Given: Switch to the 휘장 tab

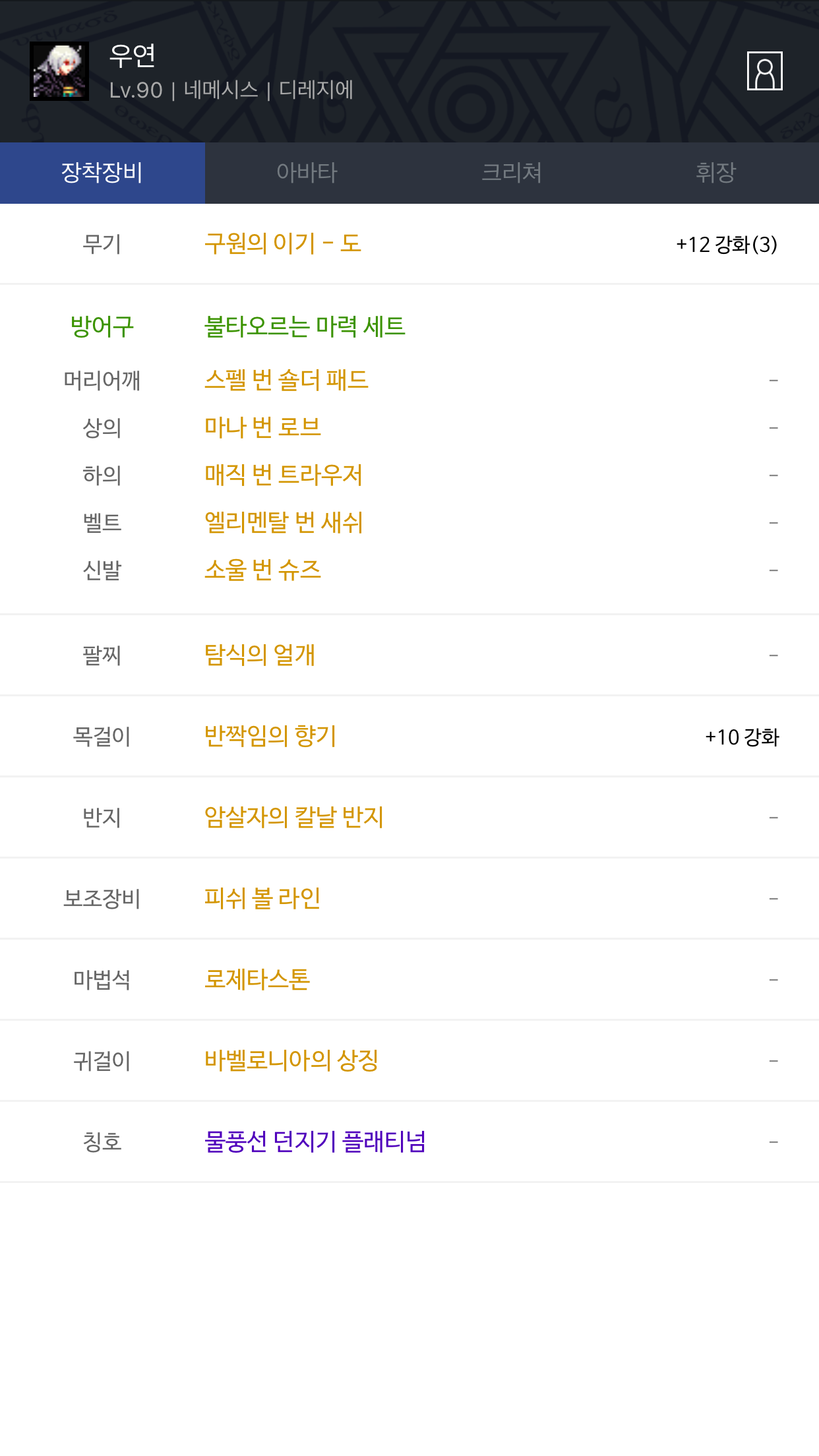Looking at the screenshot, I should (716, 173).
